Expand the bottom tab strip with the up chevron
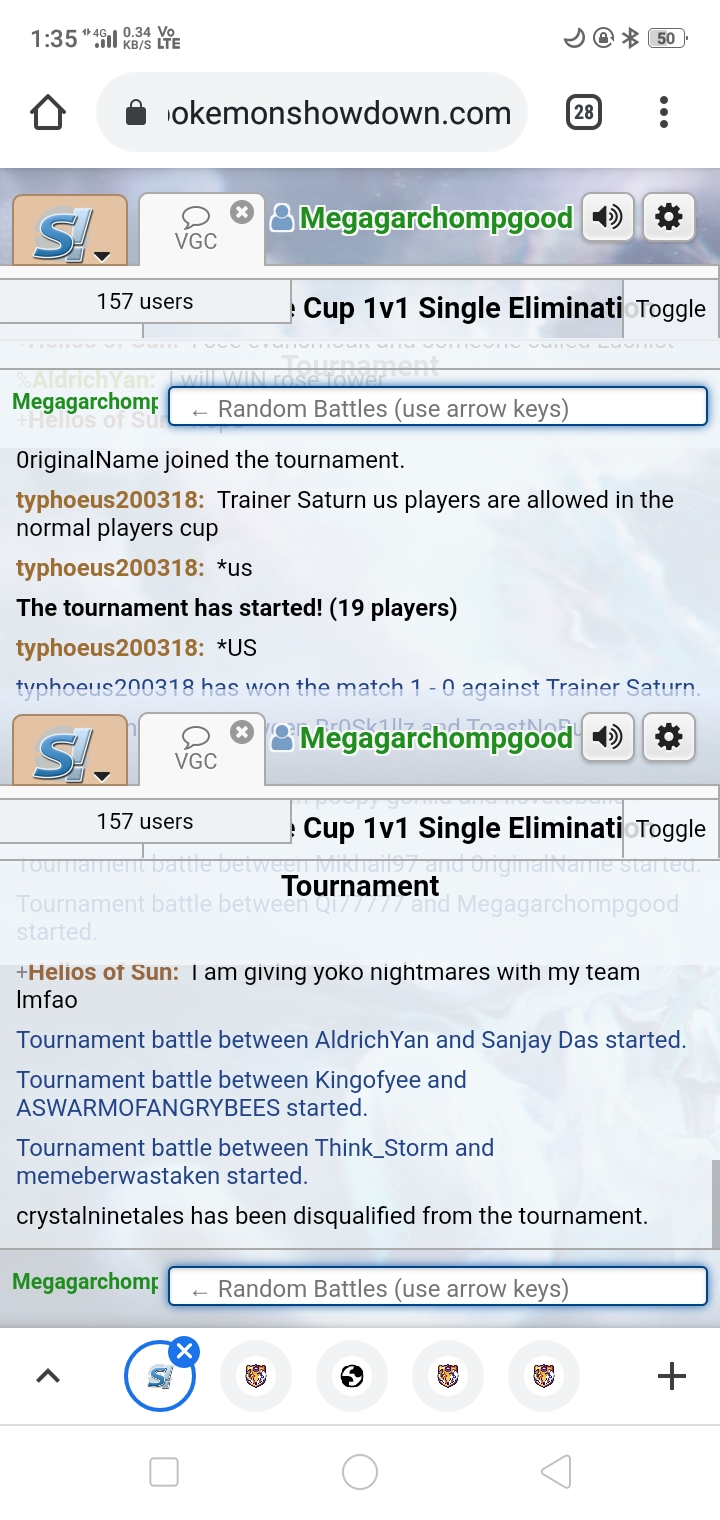This screenshot has height=1520, width=720. (x=48, y=1377)
